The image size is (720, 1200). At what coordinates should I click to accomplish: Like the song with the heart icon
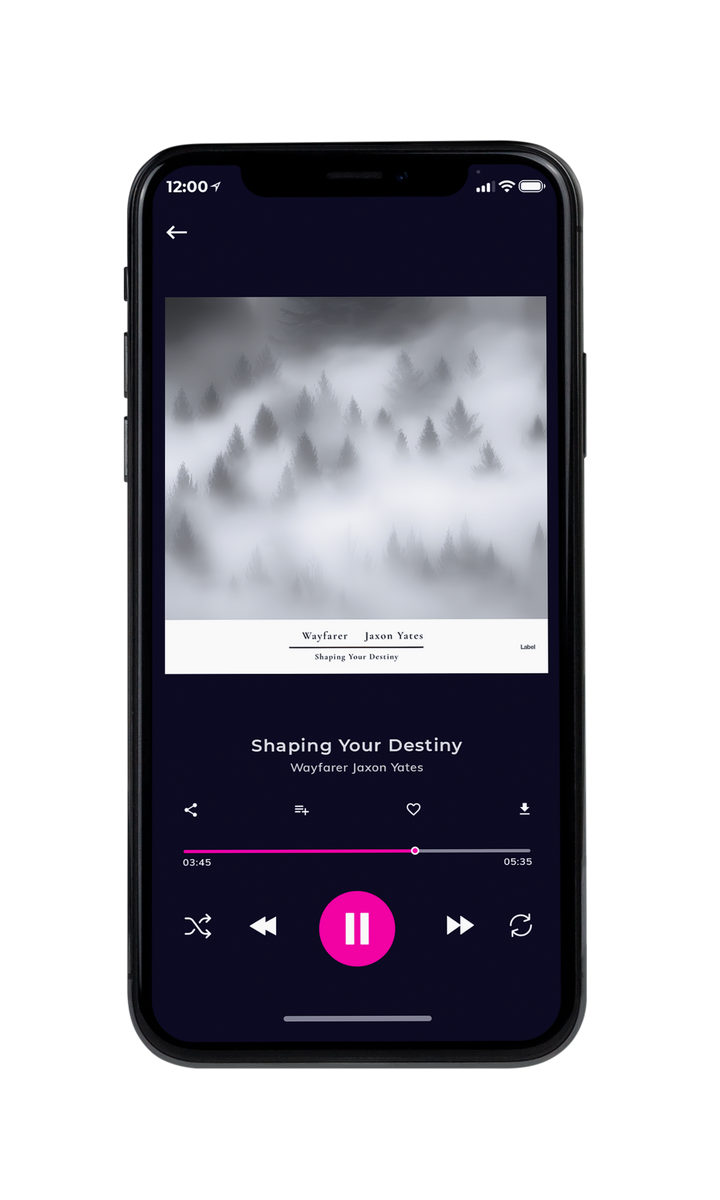point(413,810)
